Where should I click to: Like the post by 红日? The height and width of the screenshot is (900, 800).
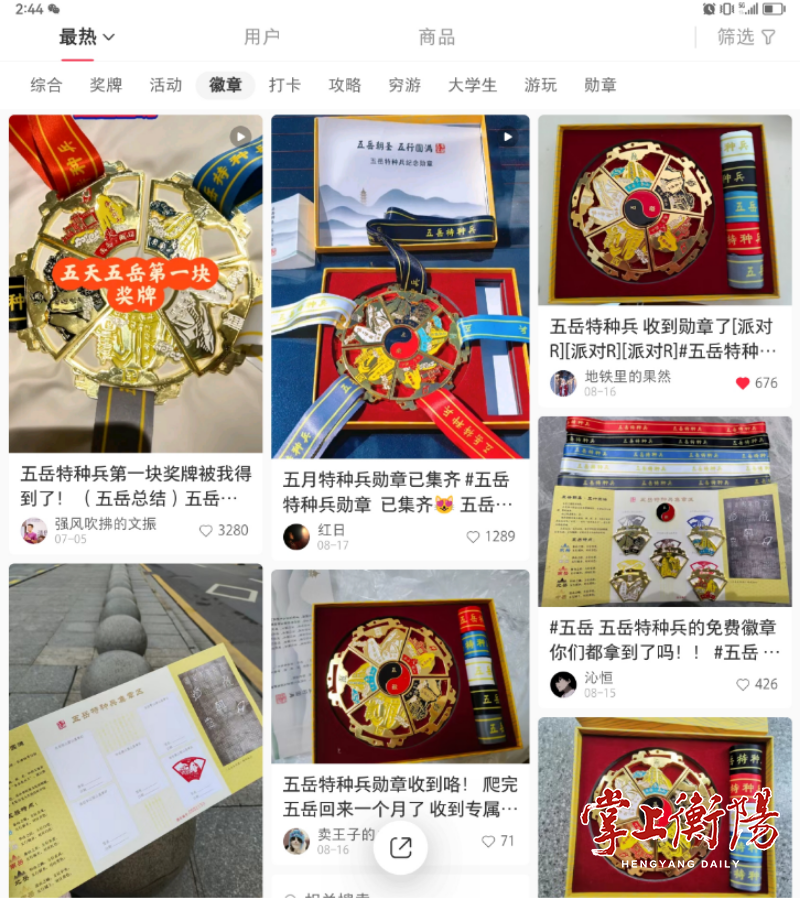474,537
